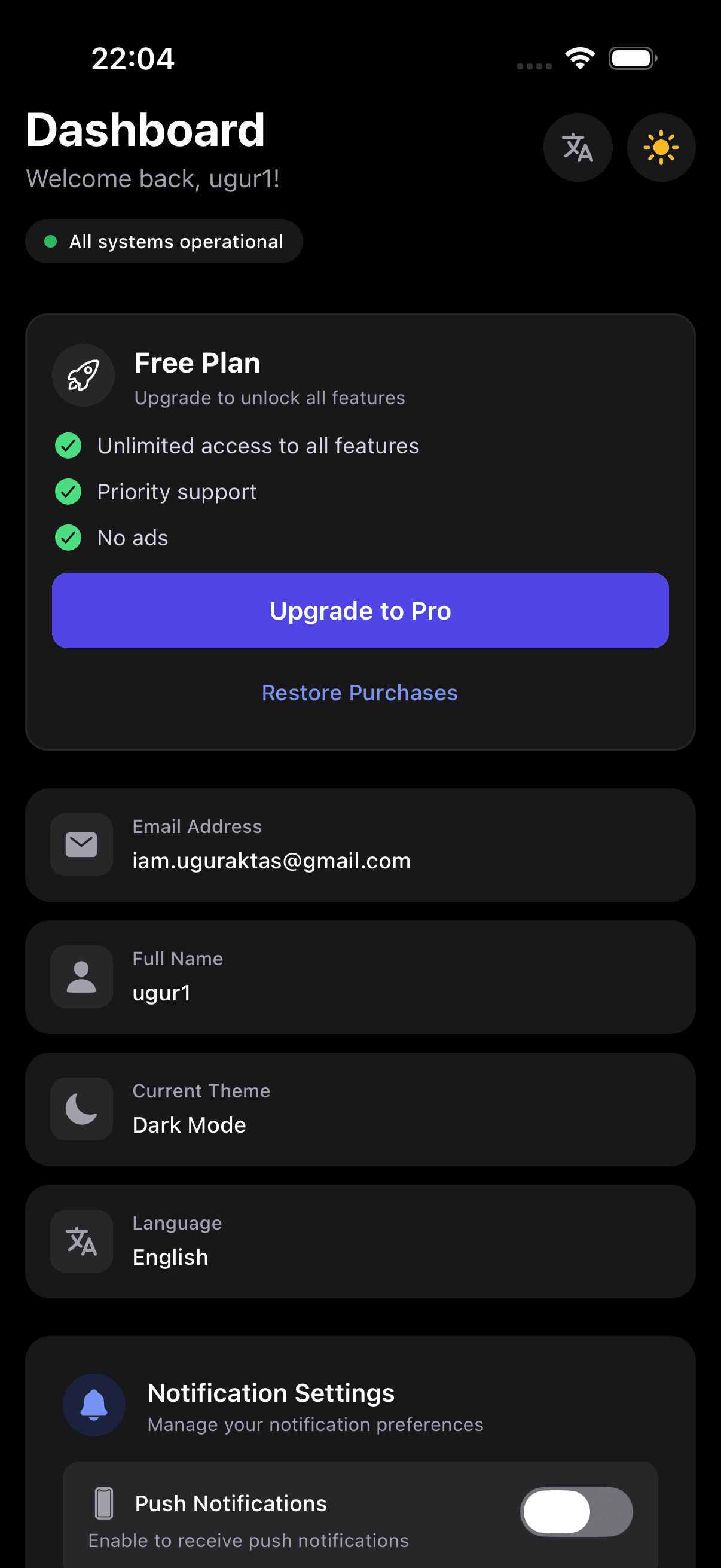Open the Language row showing English
Screen dimensions: 721x1568
[x=360, y=1241]
